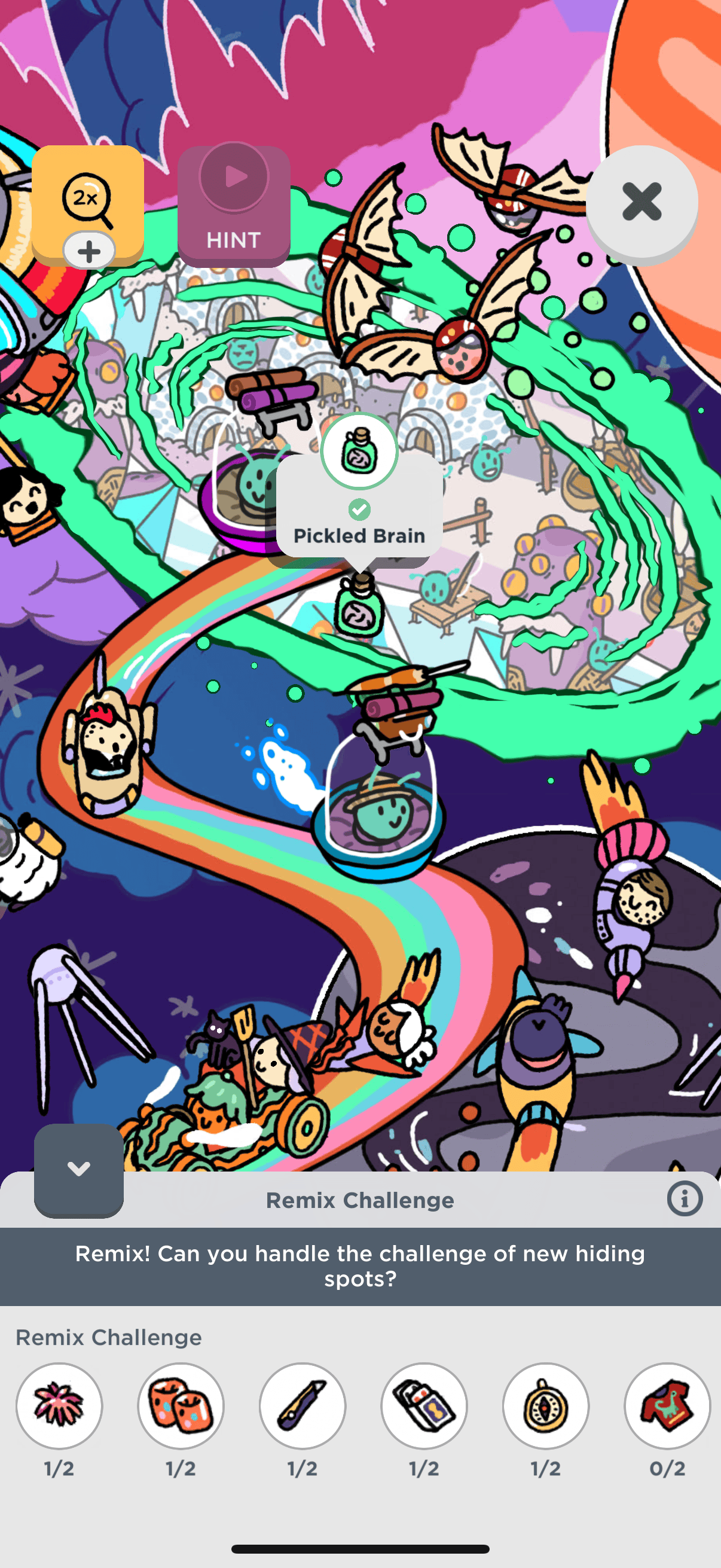The image size is (721, 1568).
Task: Select the red dinosaur t-shirt item
Action: point(667,1405)
